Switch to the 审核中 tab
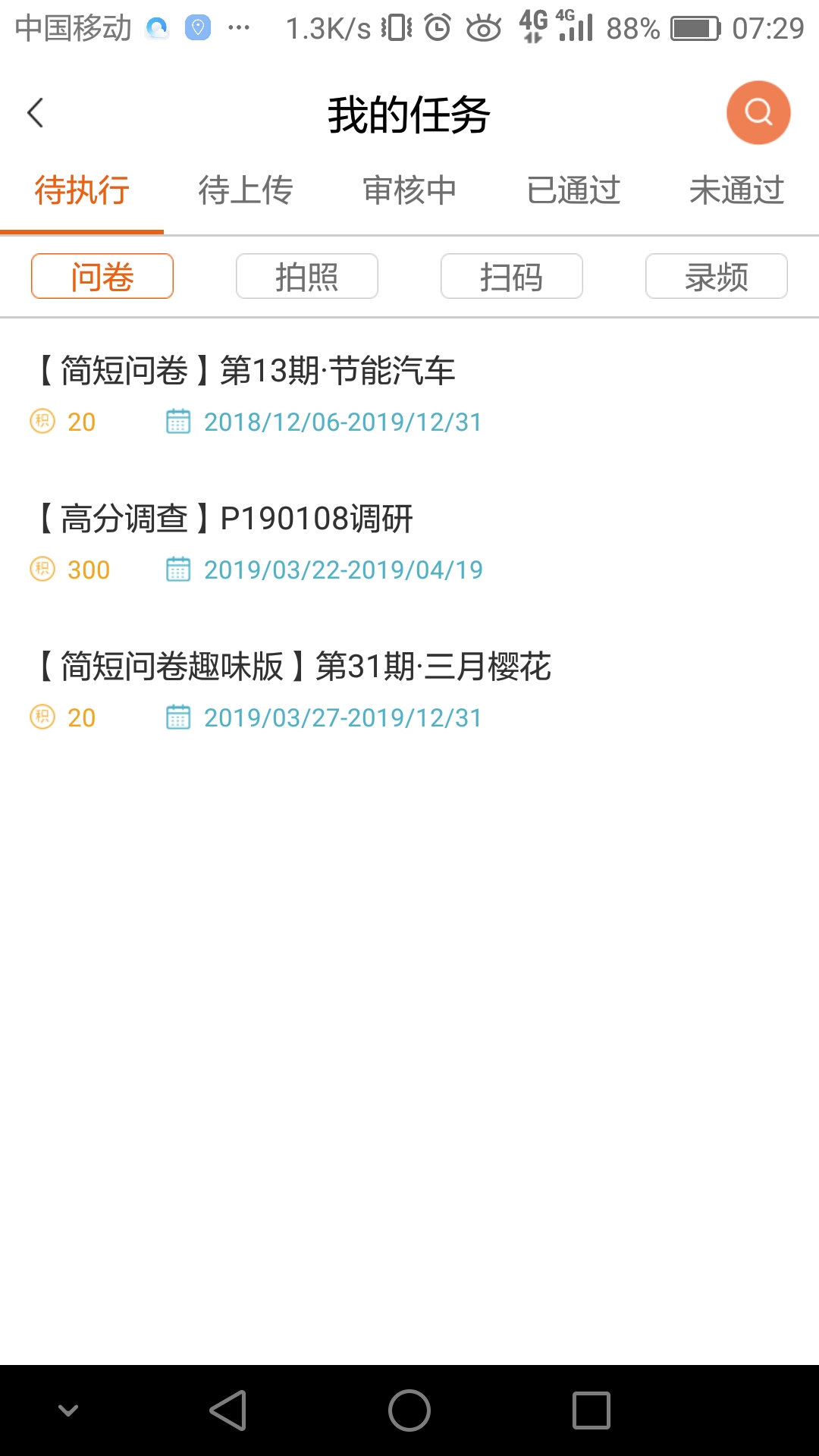 [x=409, y=190]
